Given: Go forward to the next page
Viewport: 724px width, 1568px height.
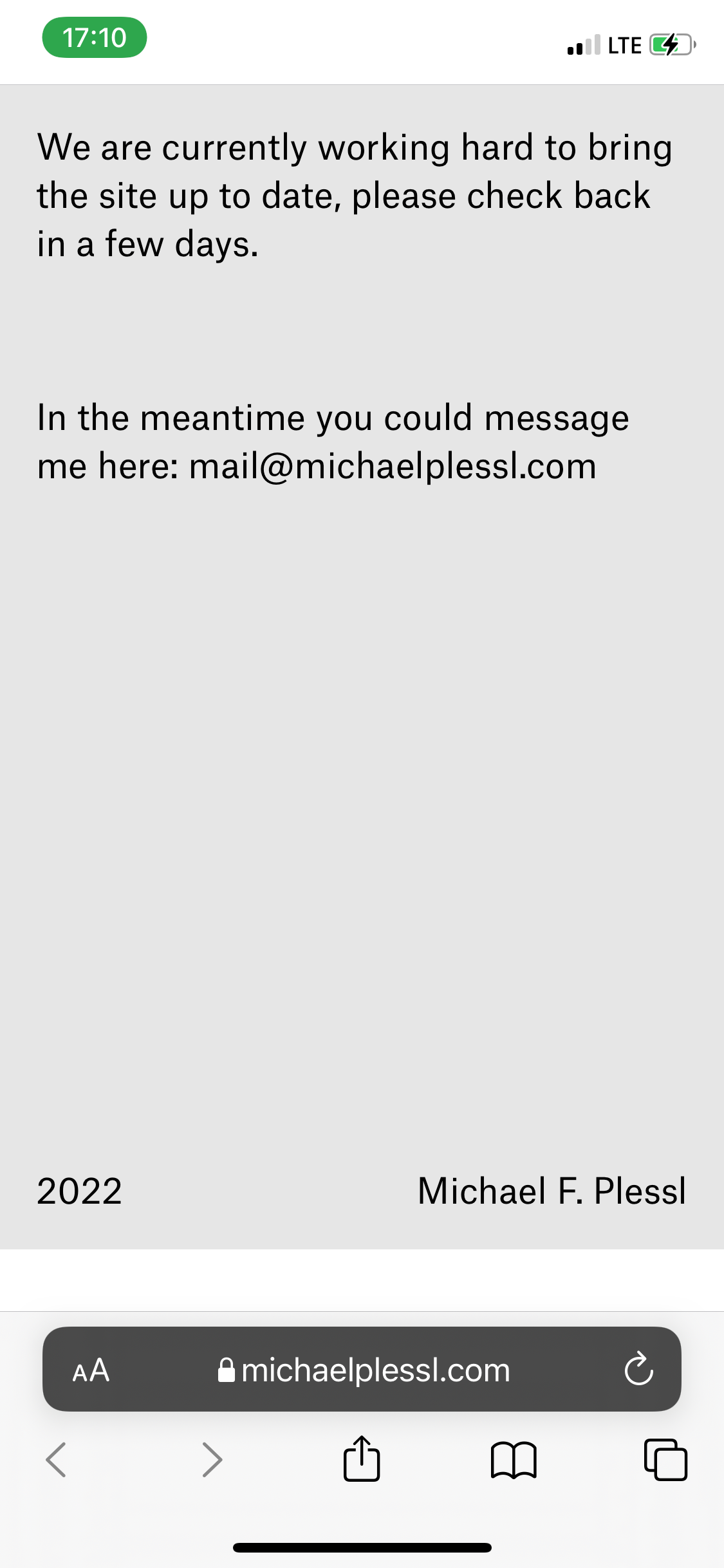Looking at the screenshot, I should click(212, 1459).
